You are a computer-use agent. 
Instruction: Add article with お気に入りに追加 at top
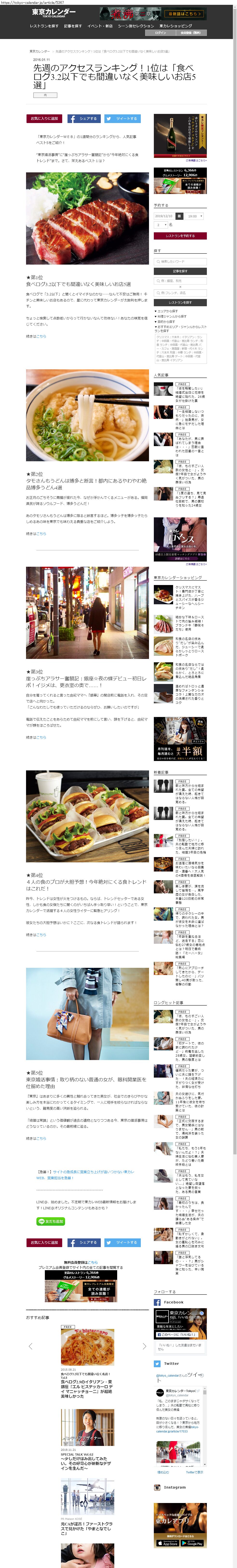44,119
